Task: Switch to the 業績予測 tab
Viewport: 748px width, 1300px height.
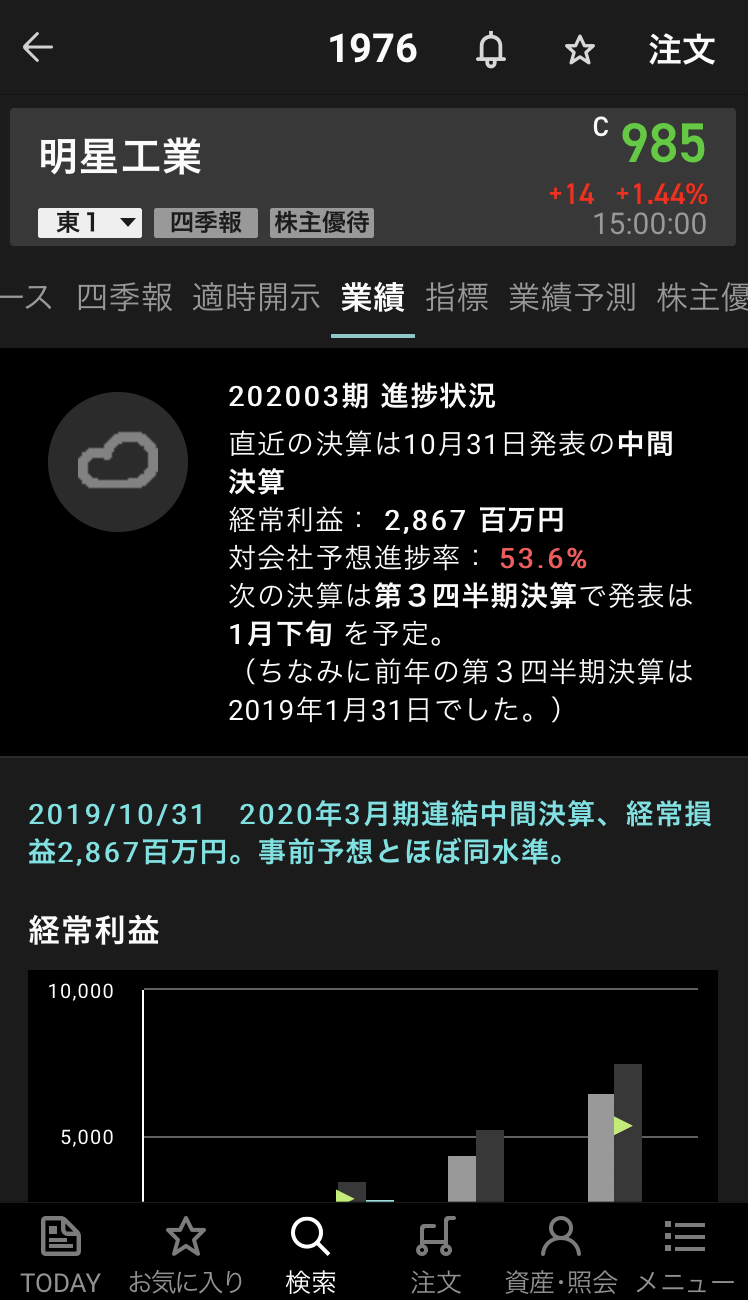Action: 572,297
